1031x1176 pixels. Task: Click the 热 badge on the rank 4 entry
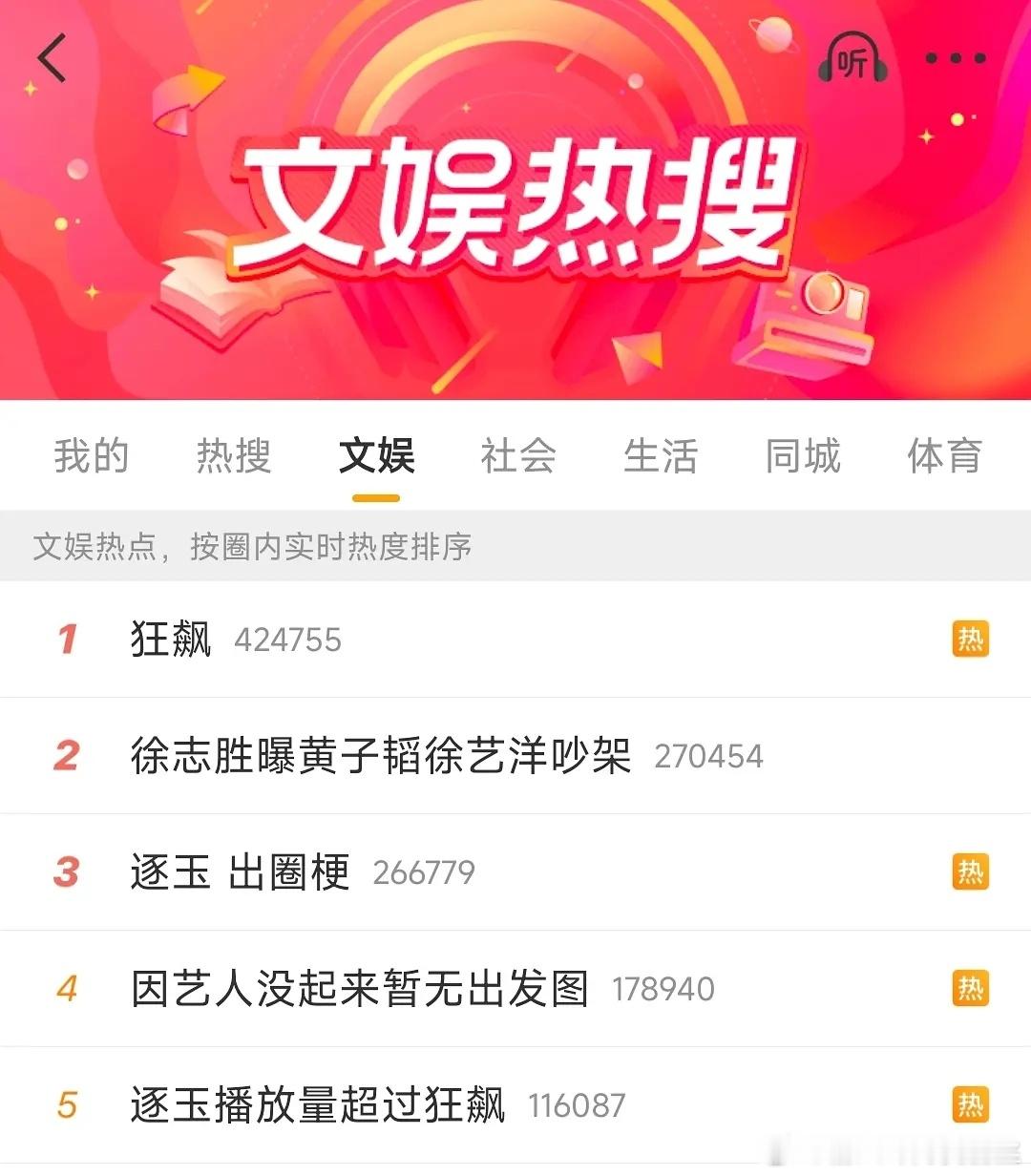[x=971, y=989]
